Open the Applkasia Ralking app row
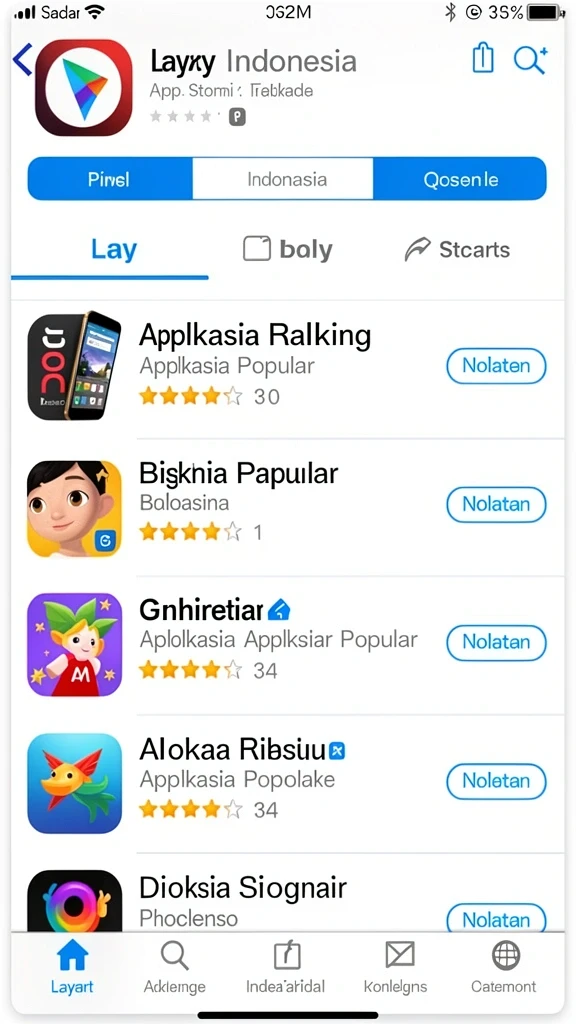 (x=287, y=369)
